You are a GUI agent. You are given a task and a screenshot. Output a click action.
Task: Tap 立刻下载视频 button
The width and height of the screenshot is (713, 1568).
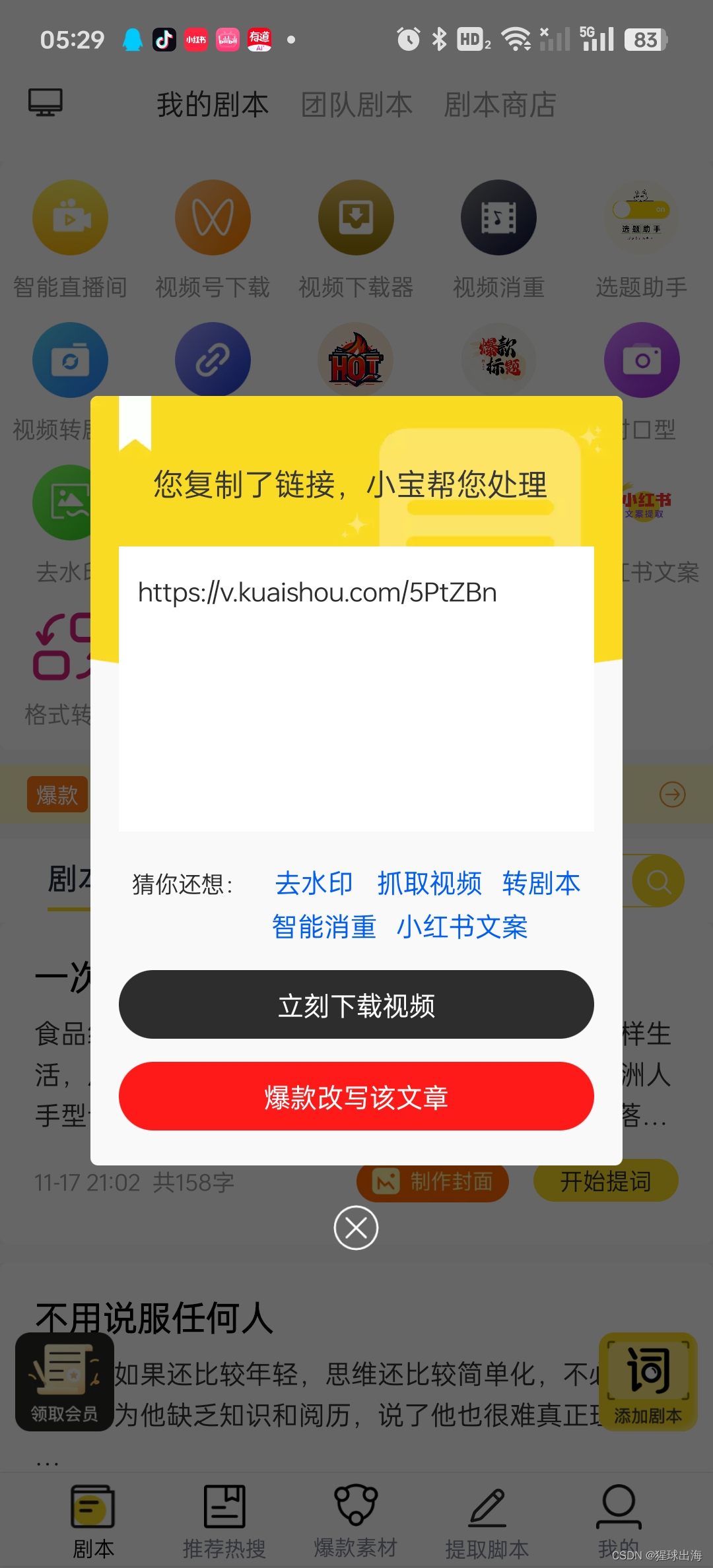point(356,1004)
